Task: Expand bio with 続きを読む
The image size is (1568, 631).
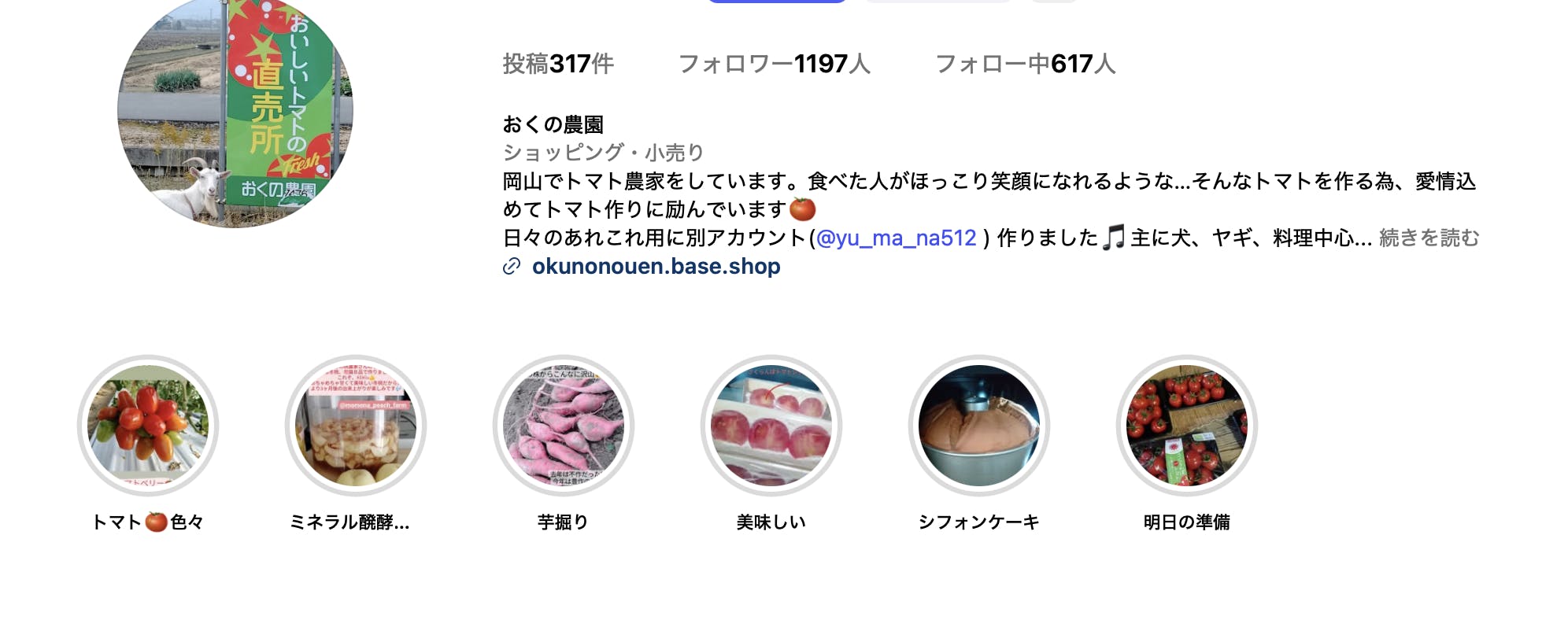Action: click(1429, 238)
